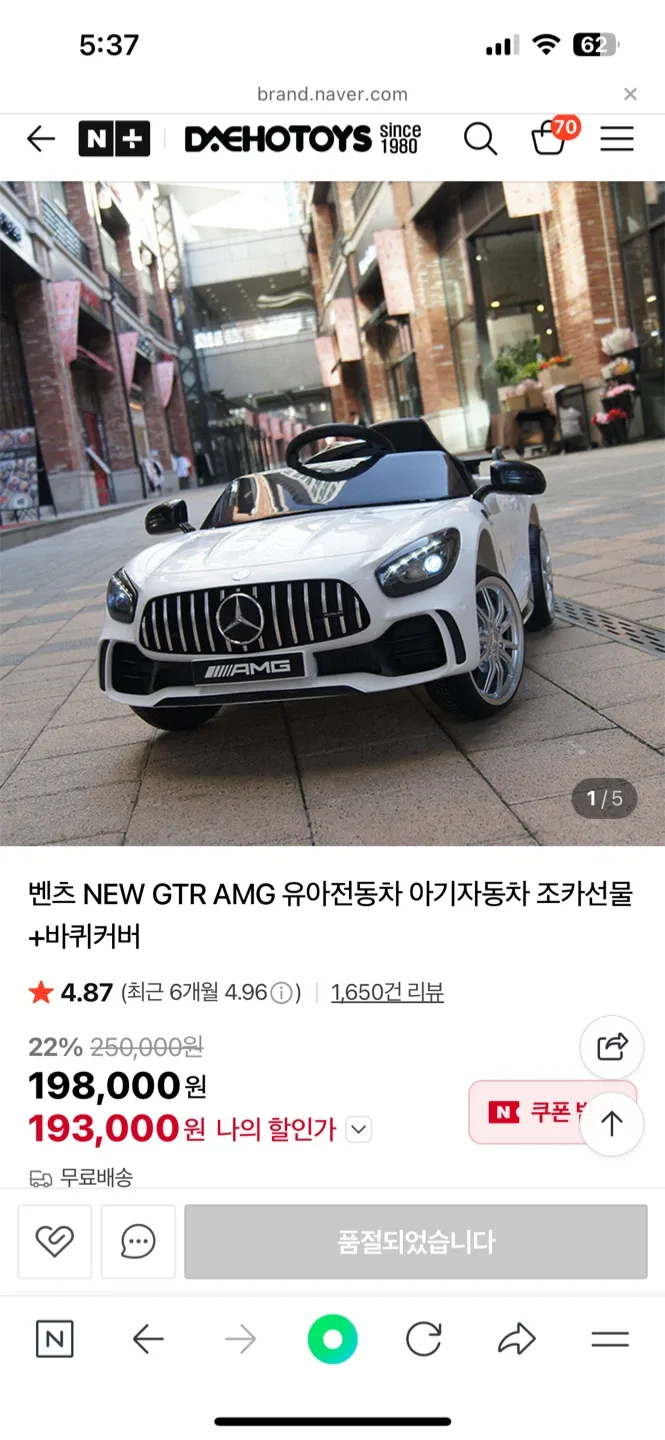The image size is (665, 1440).
Task: Open the seller chat inquiry
Action: click(x=138, y=1241)
